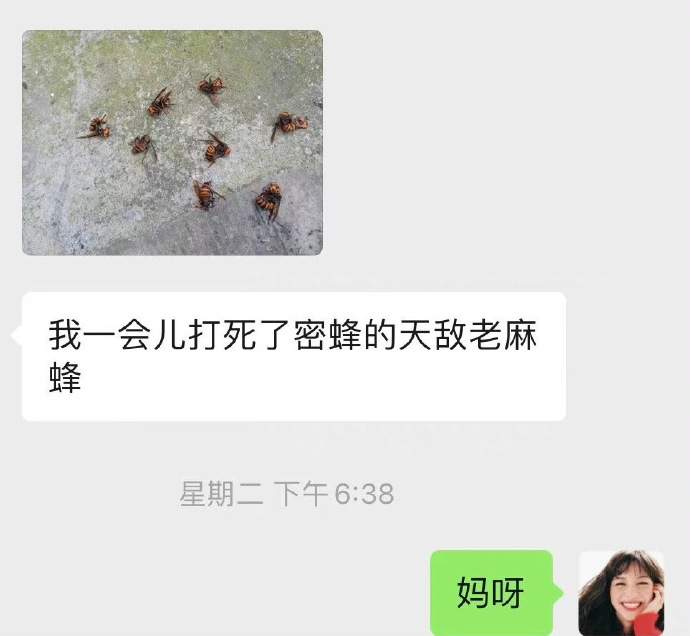Image resolution: width=690 pixels, height=636 pixels.
Task: Tap the smiling woman profile avatar
Action: tap(621, 592)
